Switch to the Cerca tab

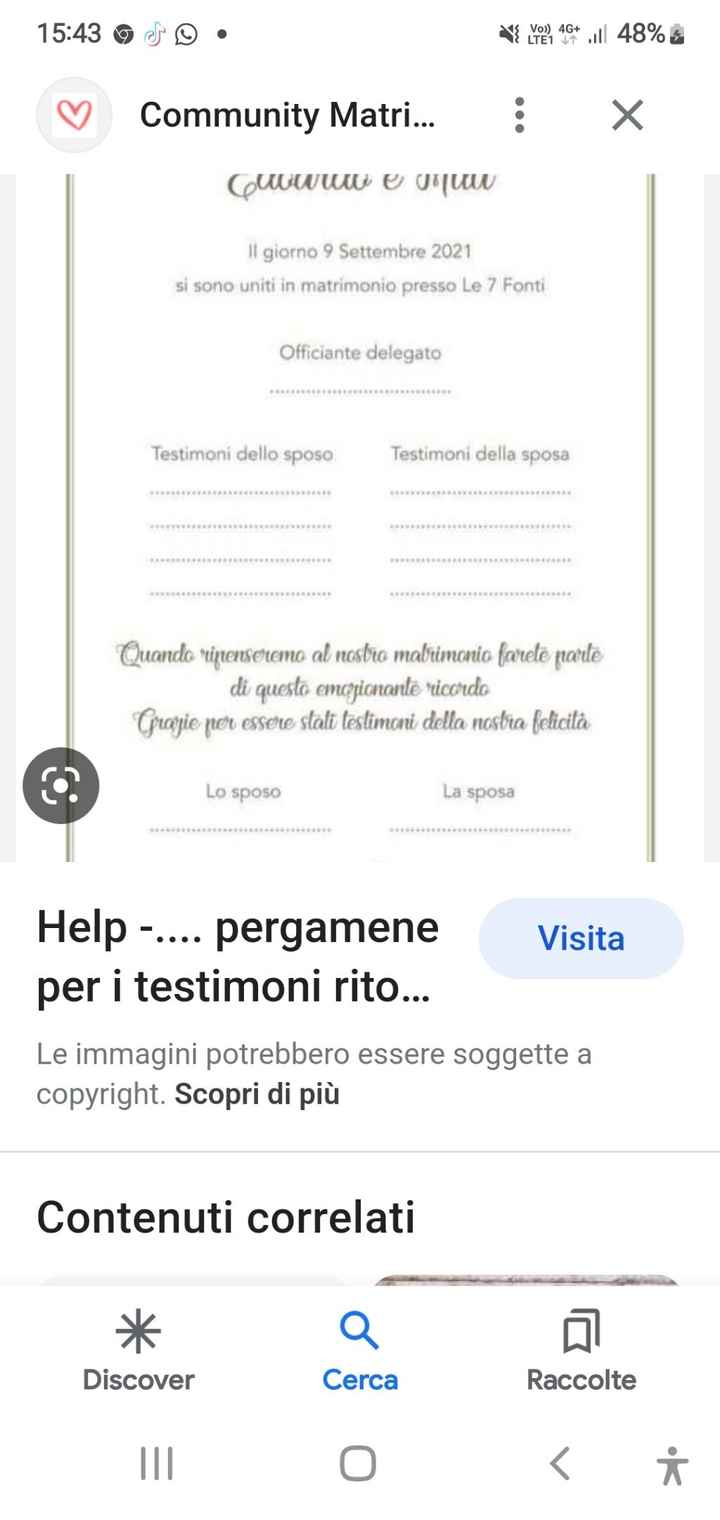(360, 1352)
